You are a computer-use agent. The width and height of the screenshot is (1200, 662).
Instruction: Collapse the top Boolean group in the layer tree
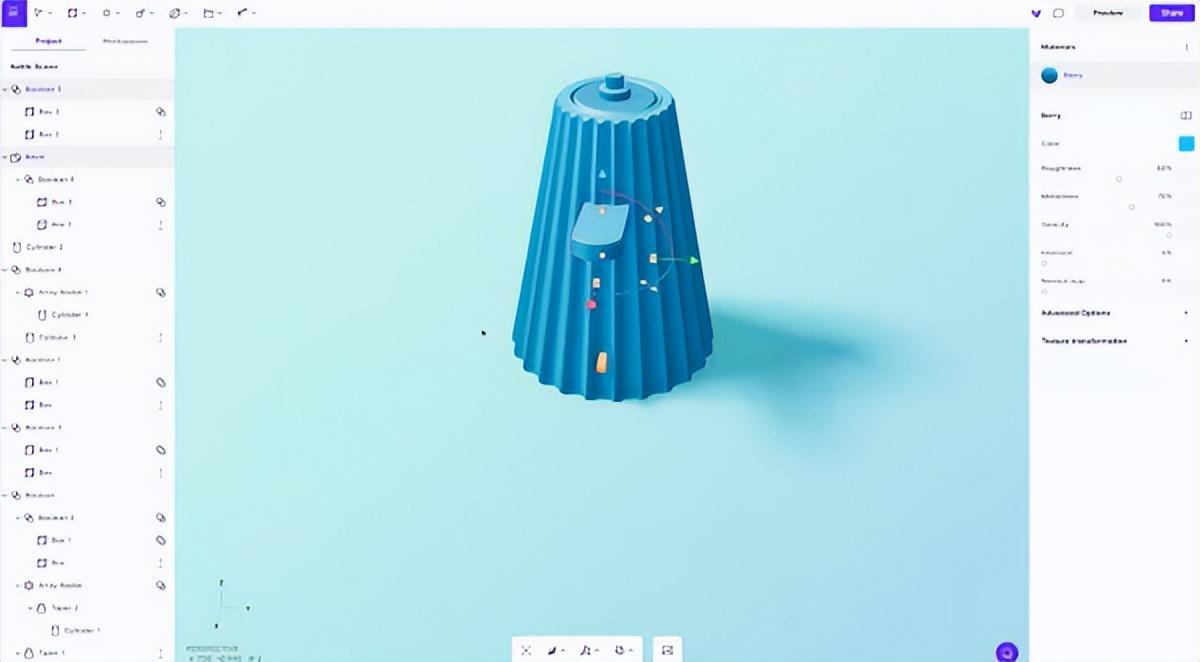(5, 89)
